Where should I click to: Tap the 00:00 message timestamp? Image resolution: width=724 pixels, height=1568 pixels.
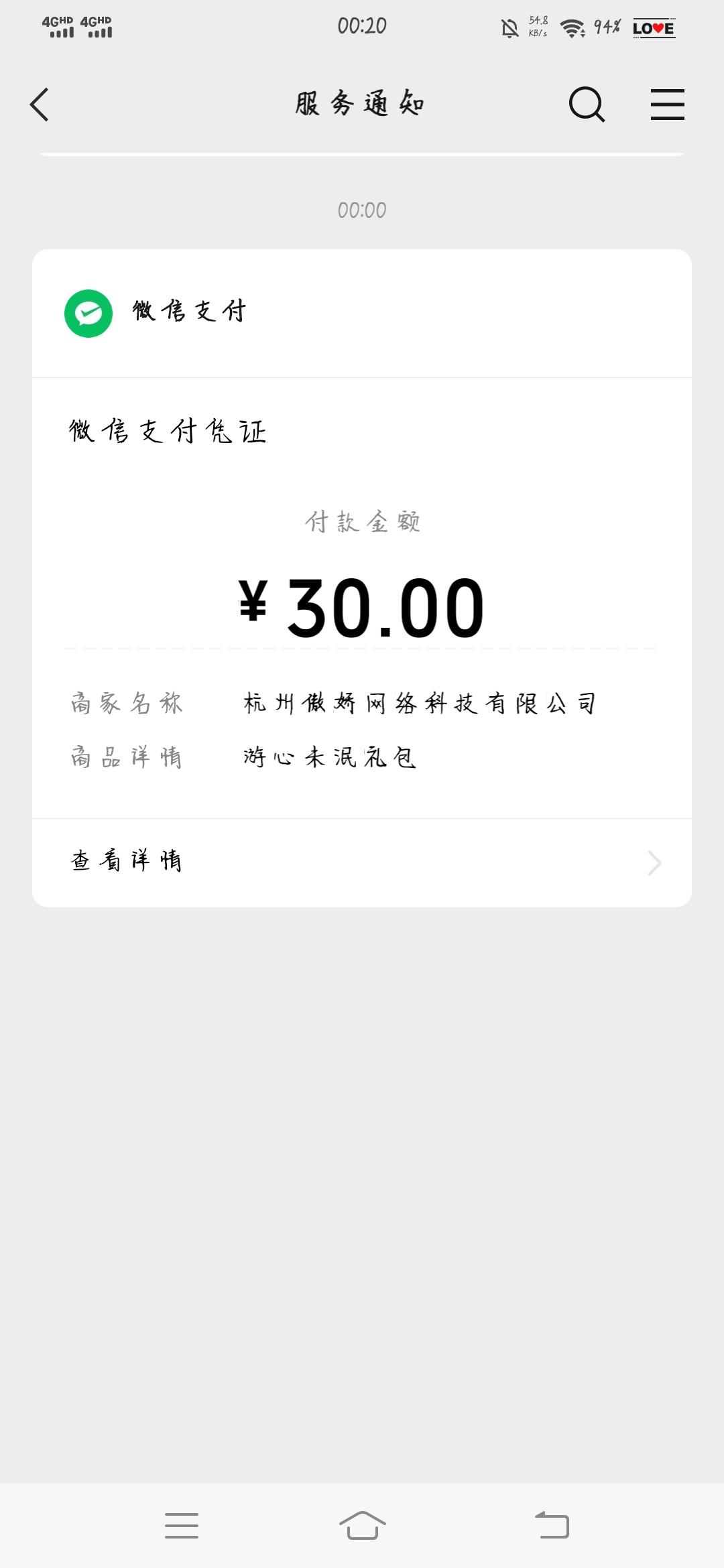point(362,209)
